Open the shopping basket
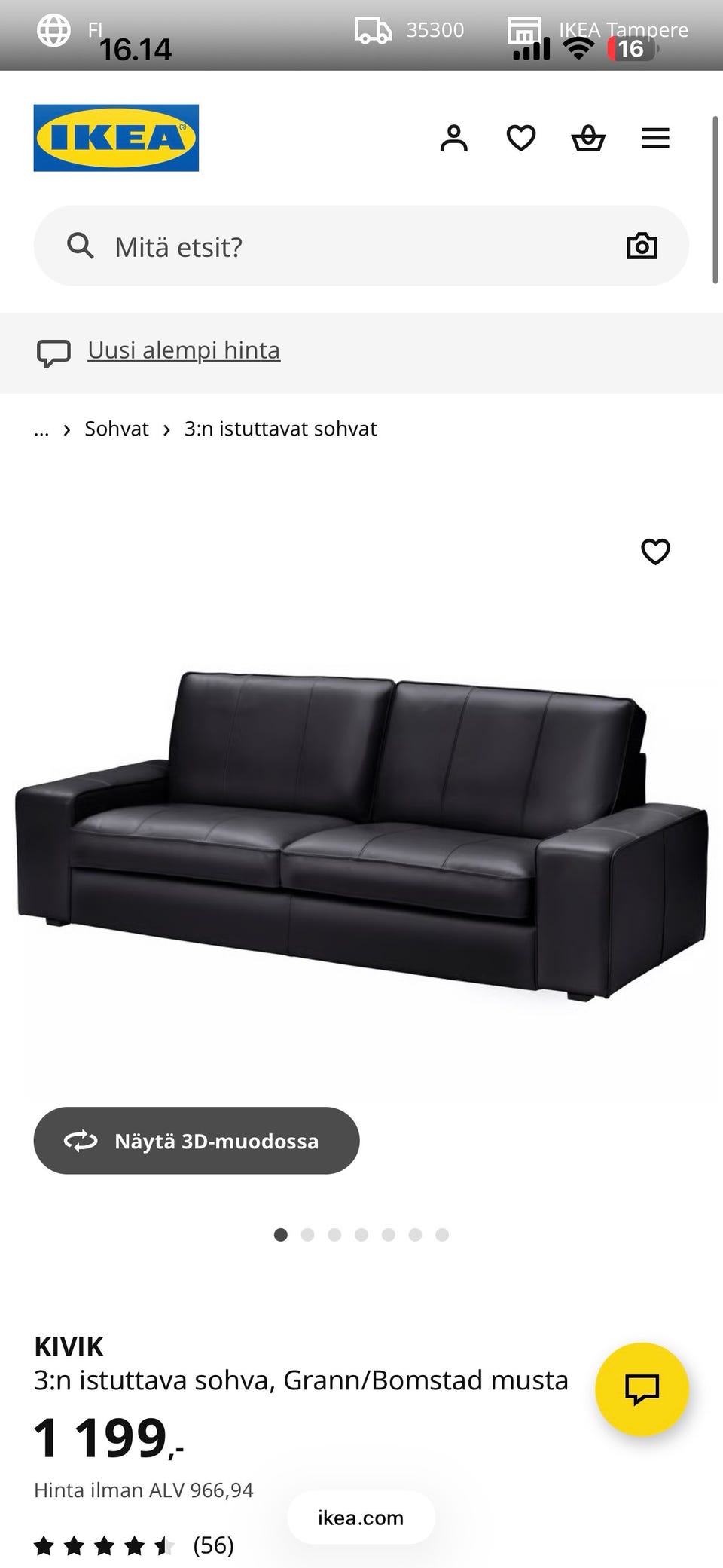723x1568 pixels. 588,139
